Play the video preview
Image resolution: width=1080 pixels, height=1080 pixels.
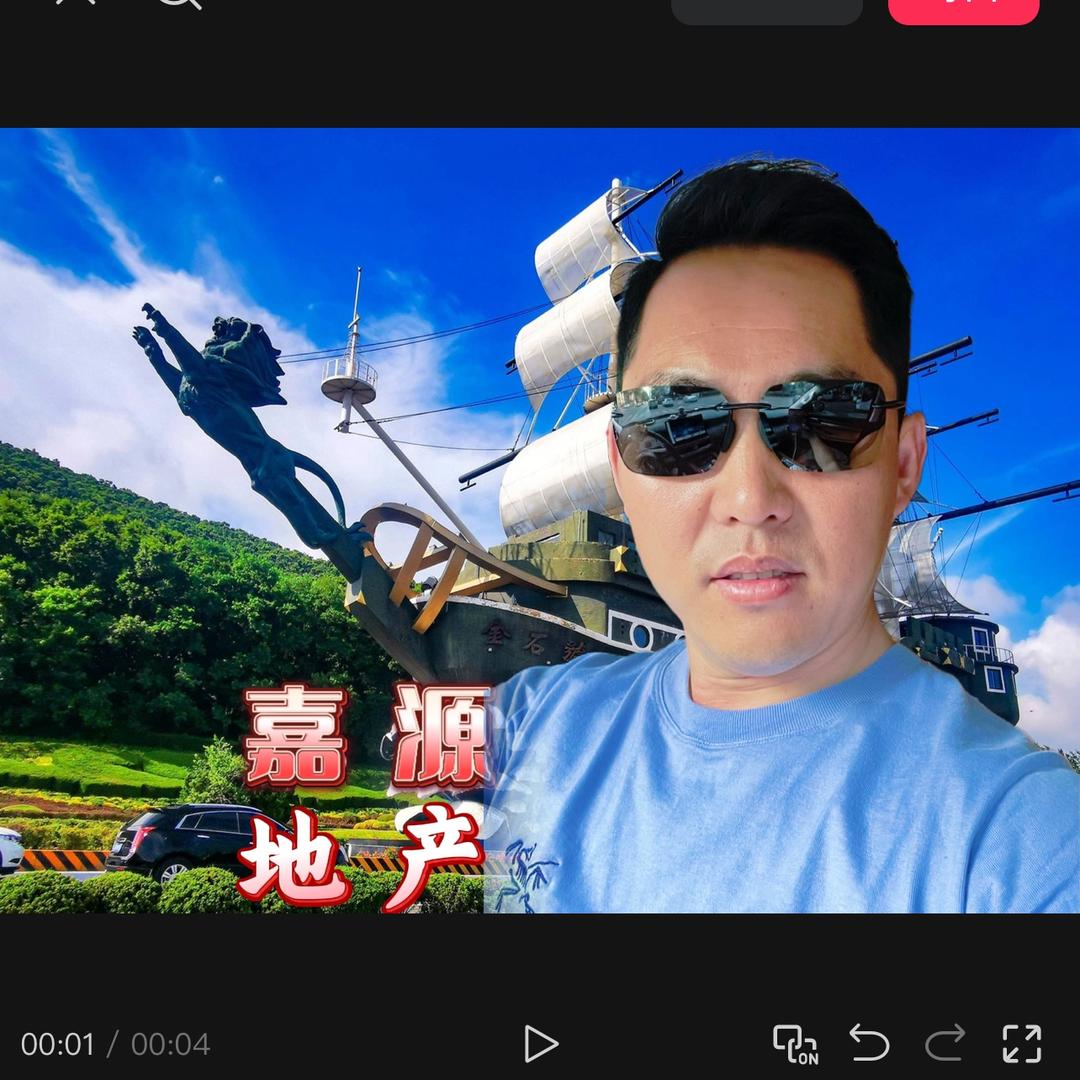tap(541, 1043)
